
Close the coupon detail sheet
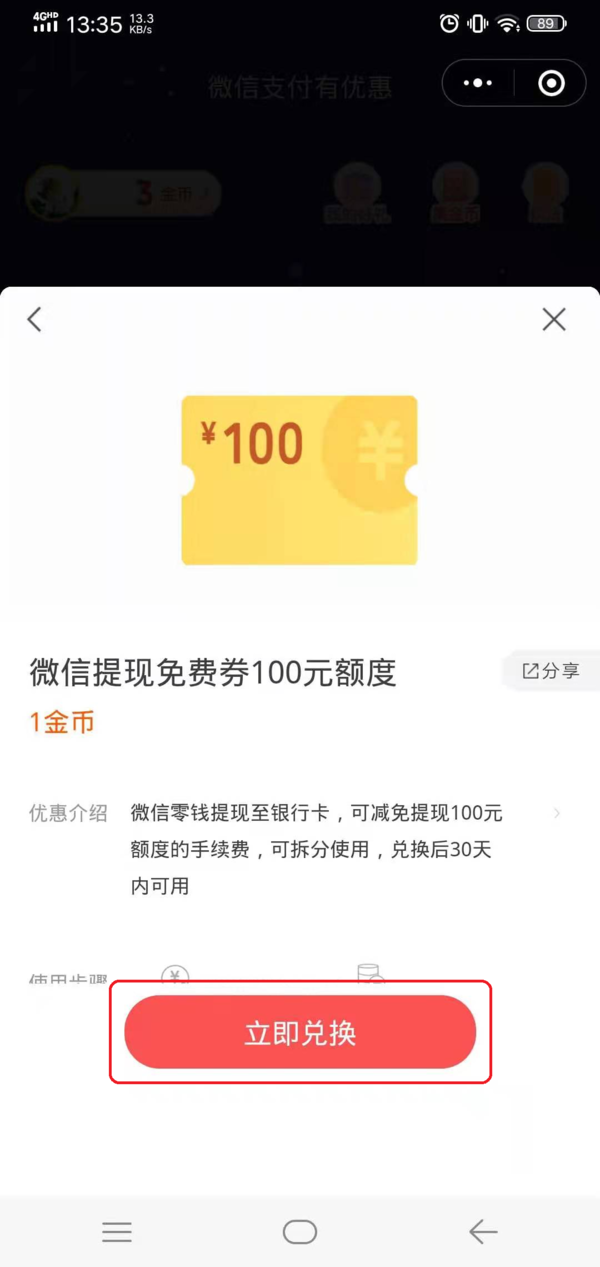point(553,319)
